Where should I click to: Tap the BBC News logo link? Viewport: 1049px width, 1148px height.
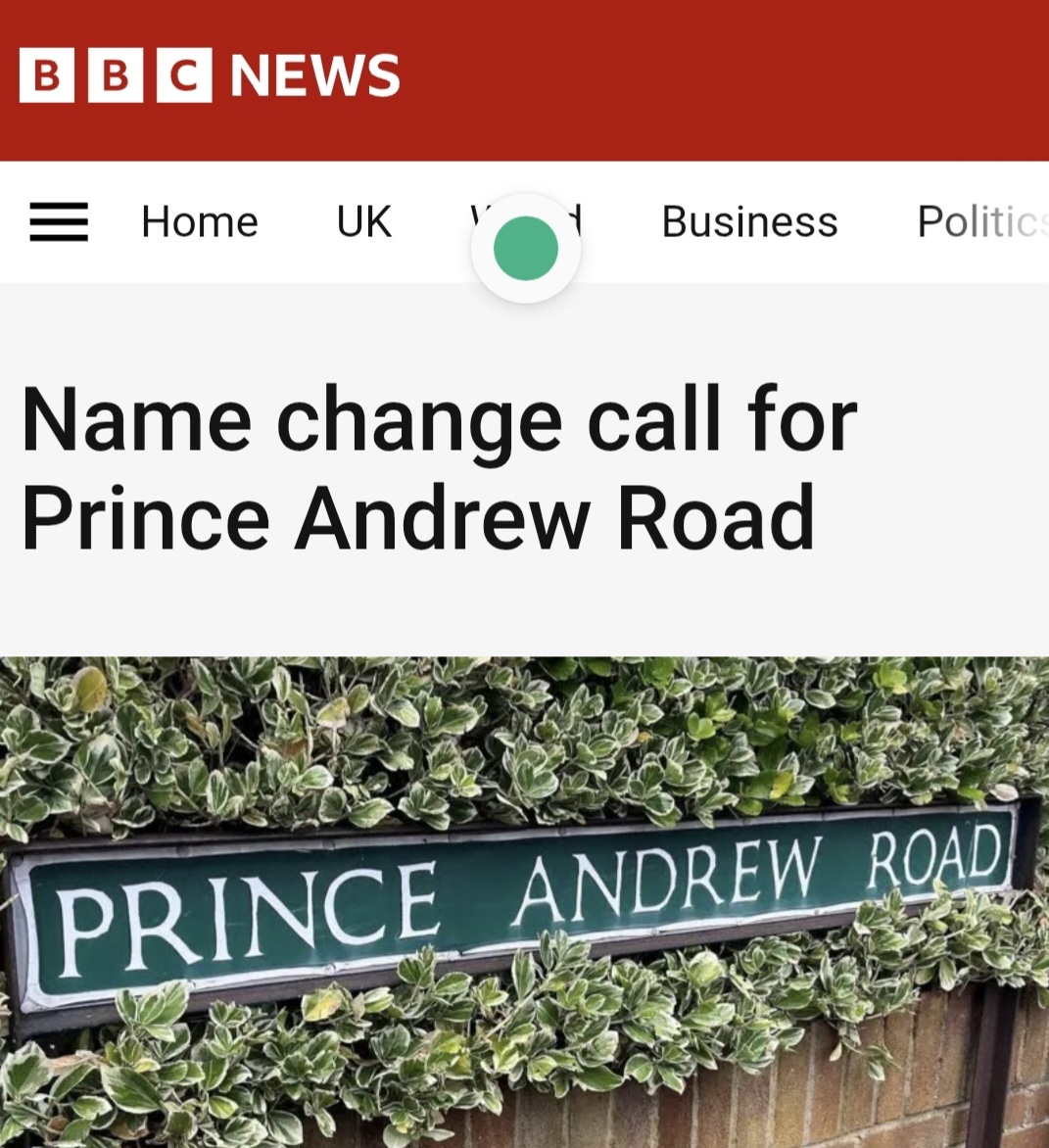click(210, 76)
